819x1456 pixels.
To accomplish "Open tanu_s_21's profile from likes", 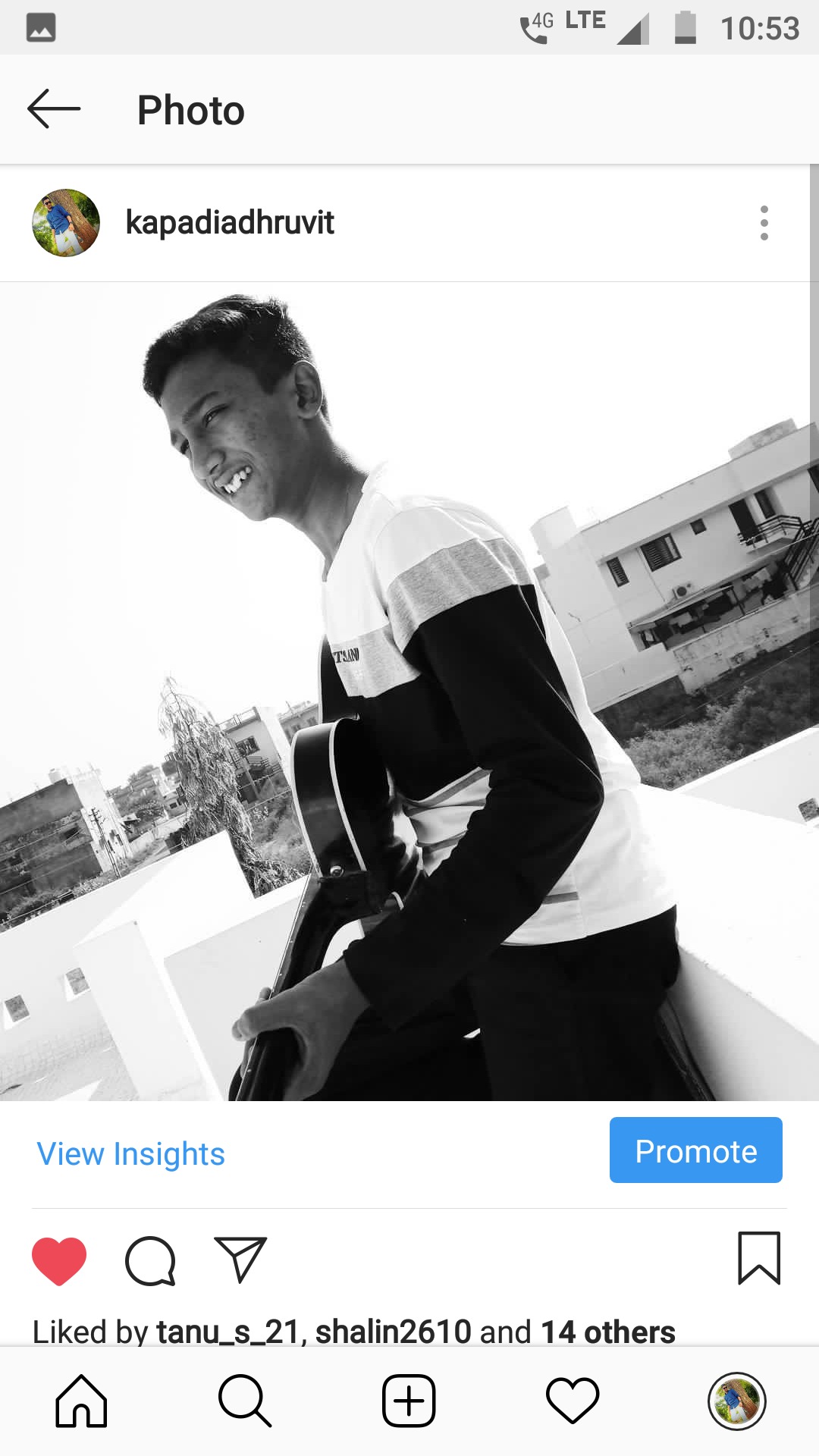I will pos(227,1332).
